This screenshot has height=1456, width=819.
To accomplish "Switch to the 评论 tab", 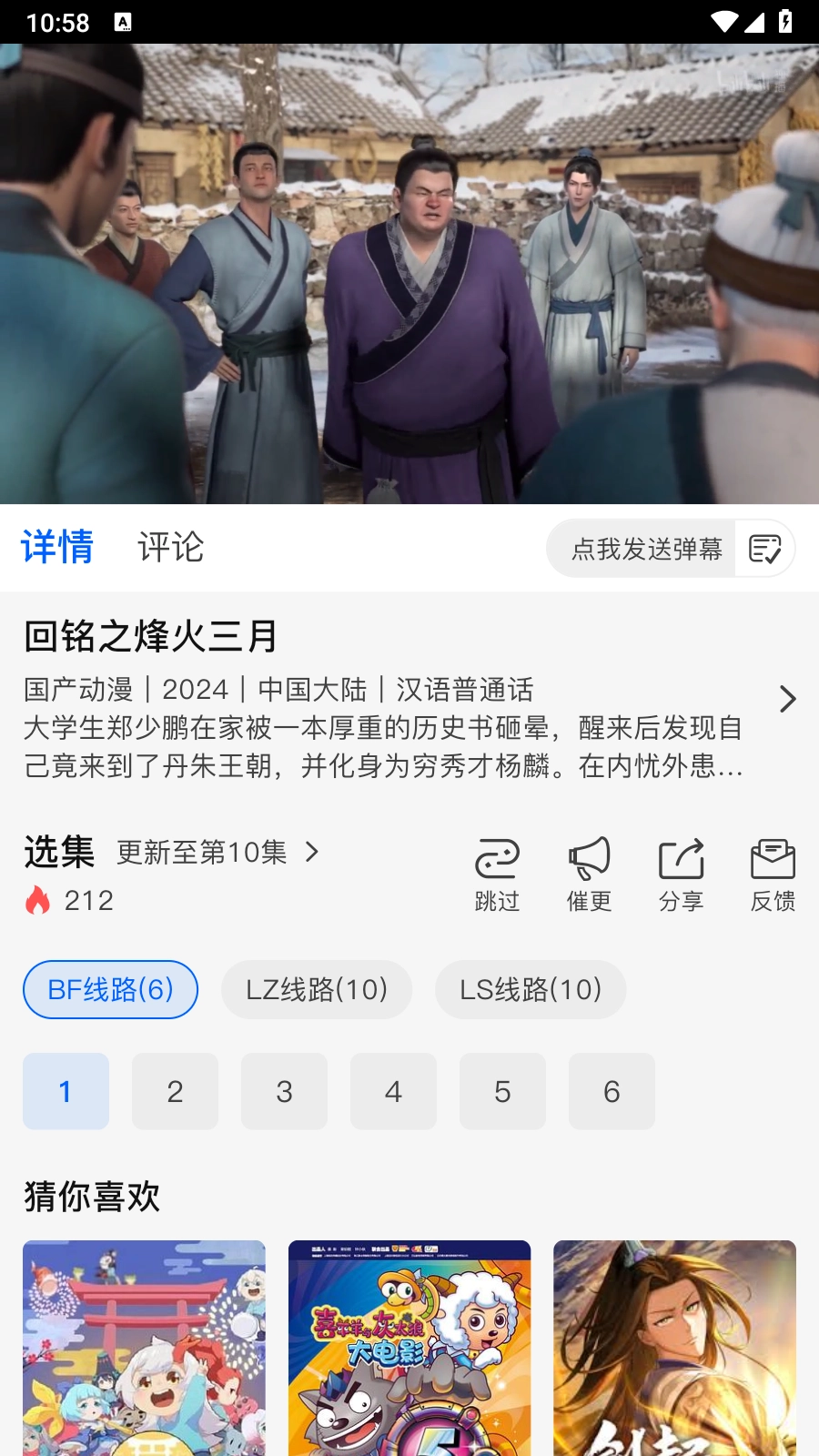I will point(170,548).
